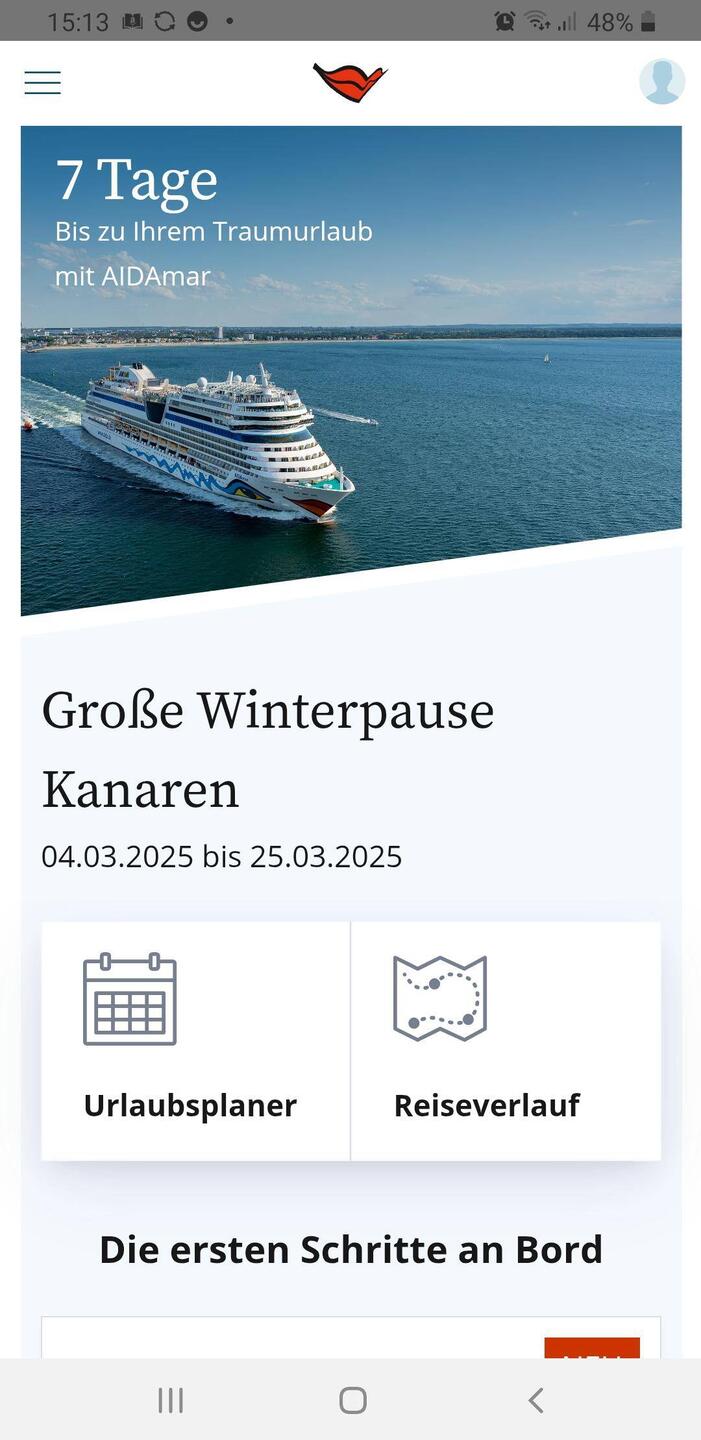Image resolution: width=701 pixels, height=1440 pixels.
Task: Go back using the system back button
Action: coord(535,1400)
